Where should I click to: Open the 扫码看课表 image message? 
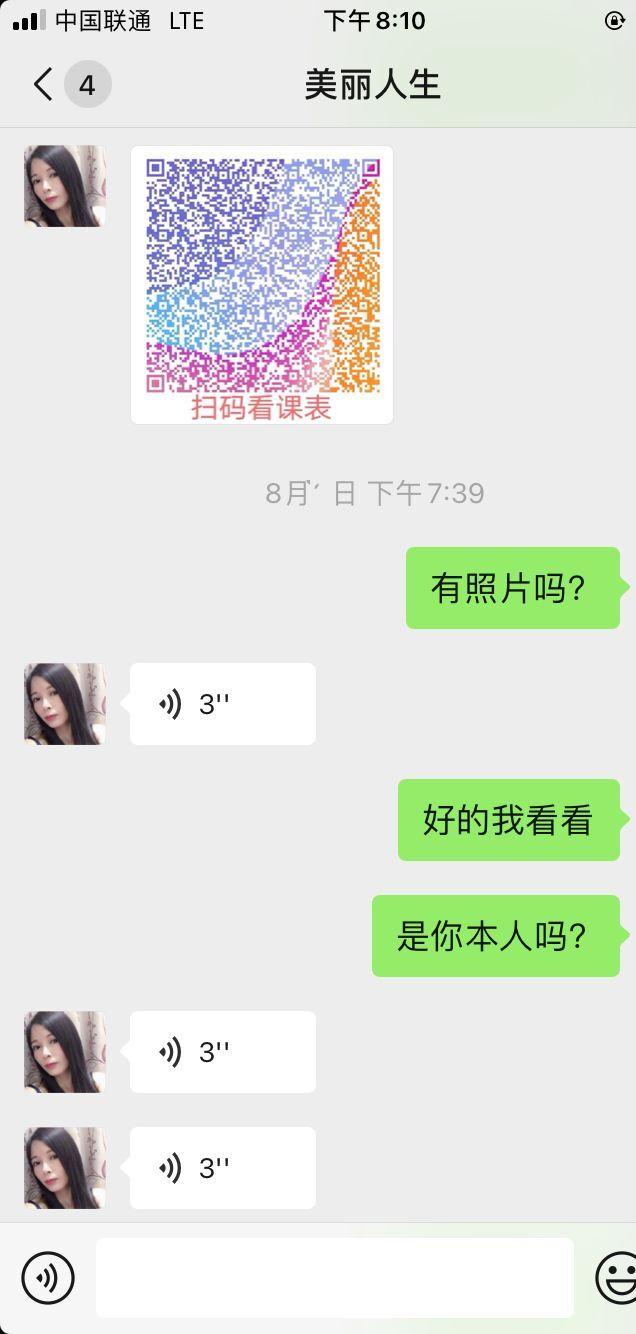click(262, 285)
